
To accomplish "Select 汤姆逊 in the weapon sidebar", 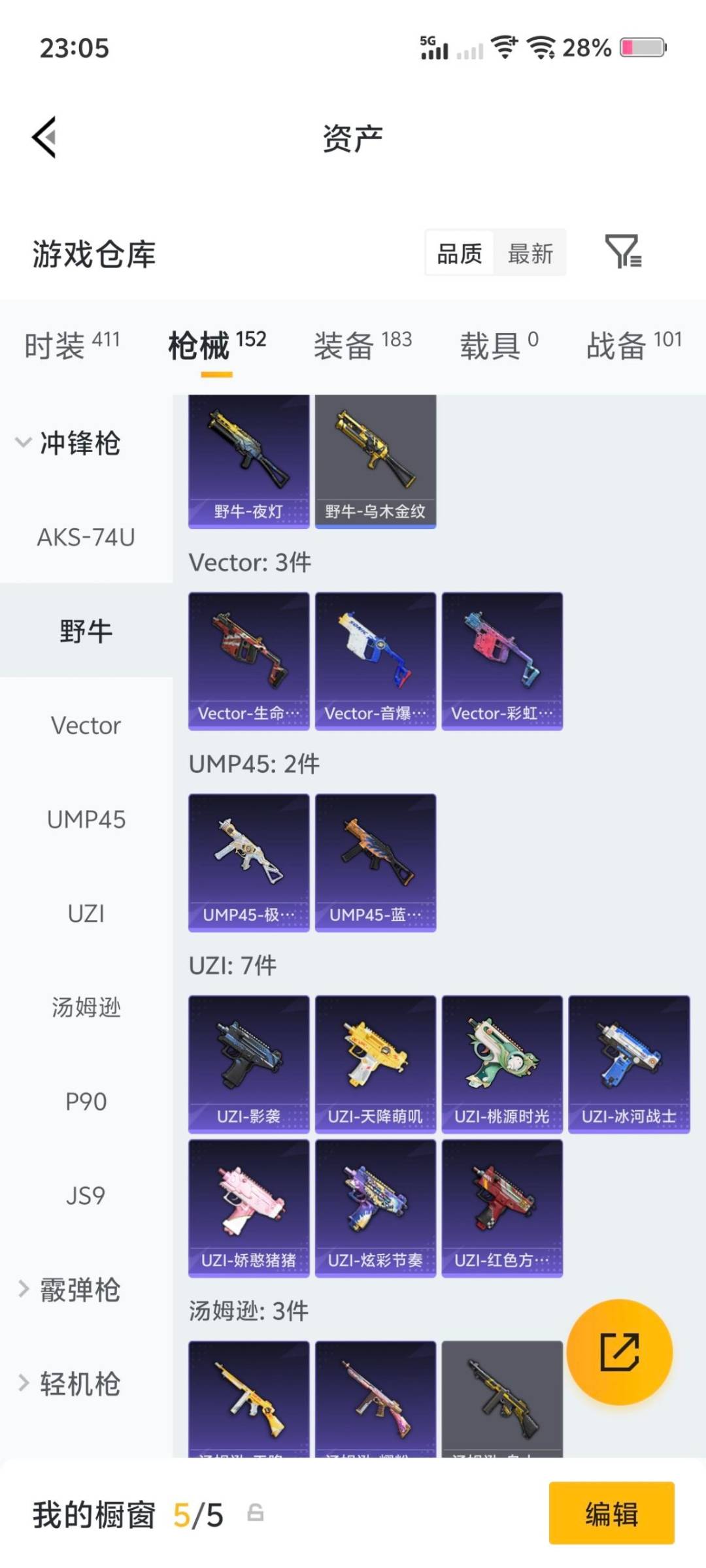I will click(x=86, y=1007).
